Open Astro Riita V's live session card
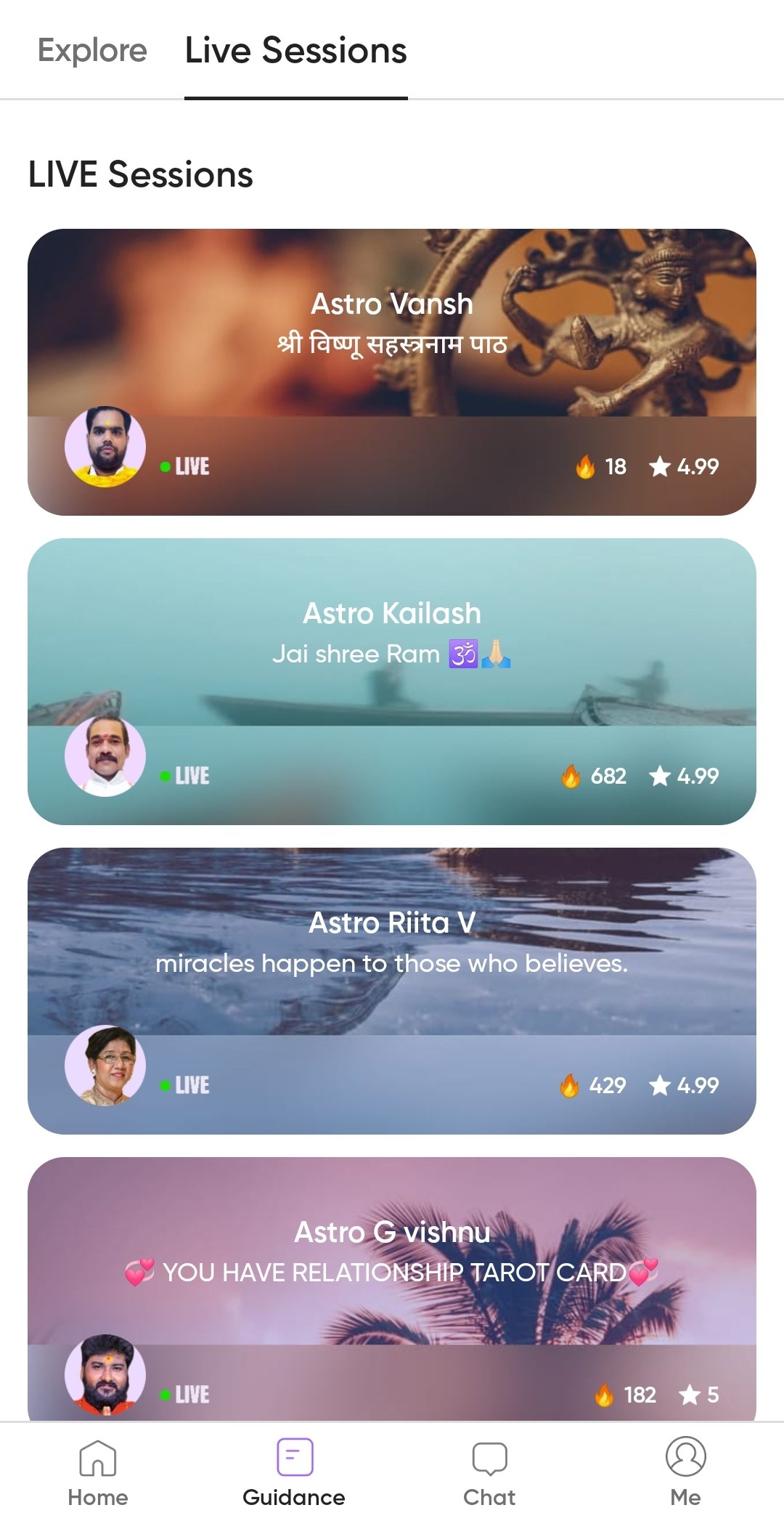This screenshot has width=784, height=1521. pyautogui.click(x=392, y=991)
